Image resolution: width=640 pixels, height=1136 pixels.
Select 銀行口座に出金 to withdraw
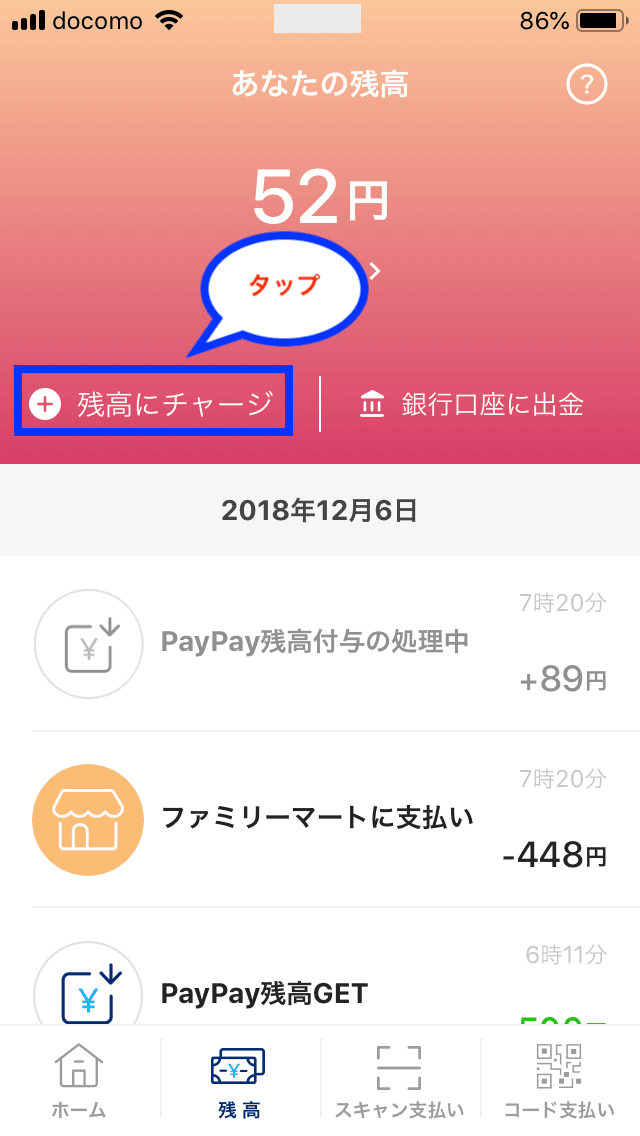[x=472, y=404]
